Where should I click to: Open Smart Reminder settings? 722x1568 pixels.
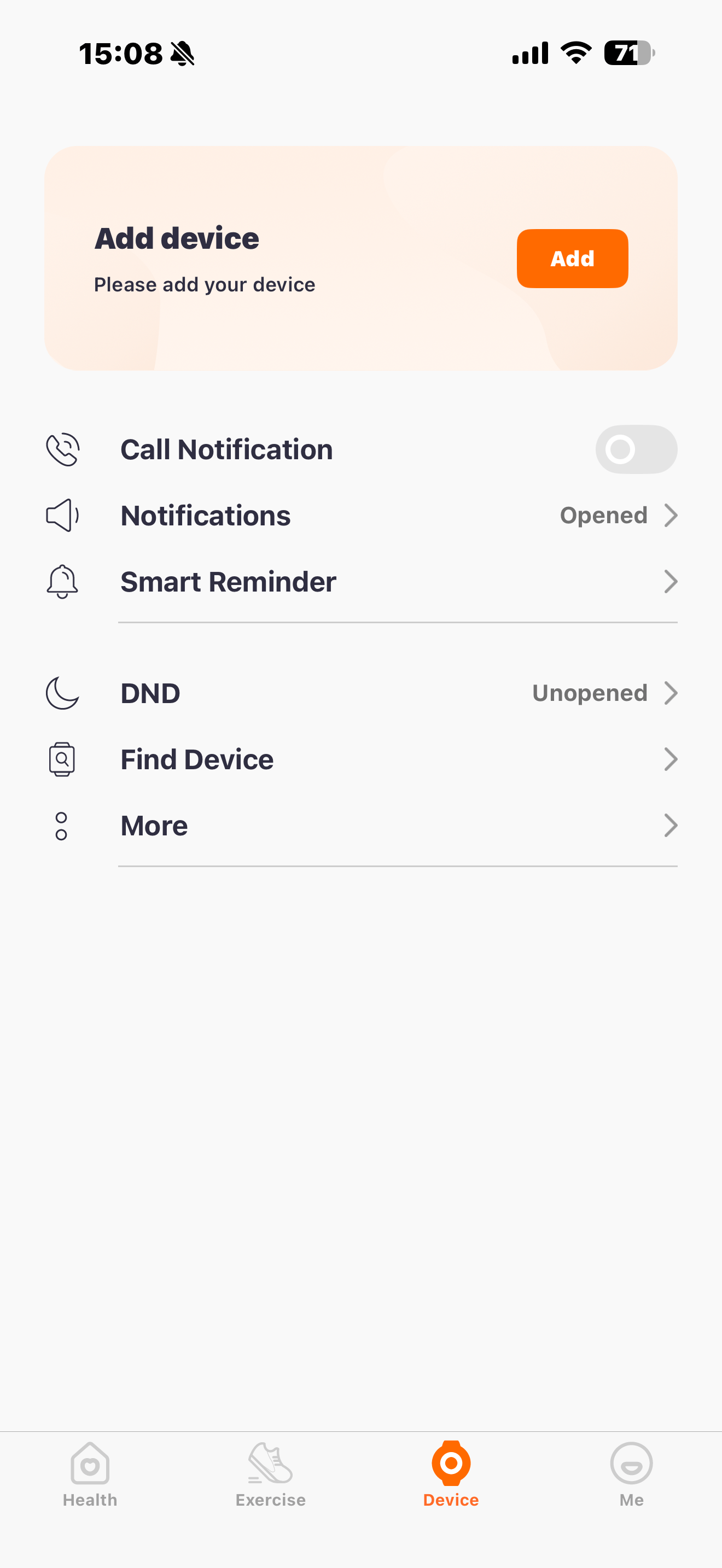(361, 582)
